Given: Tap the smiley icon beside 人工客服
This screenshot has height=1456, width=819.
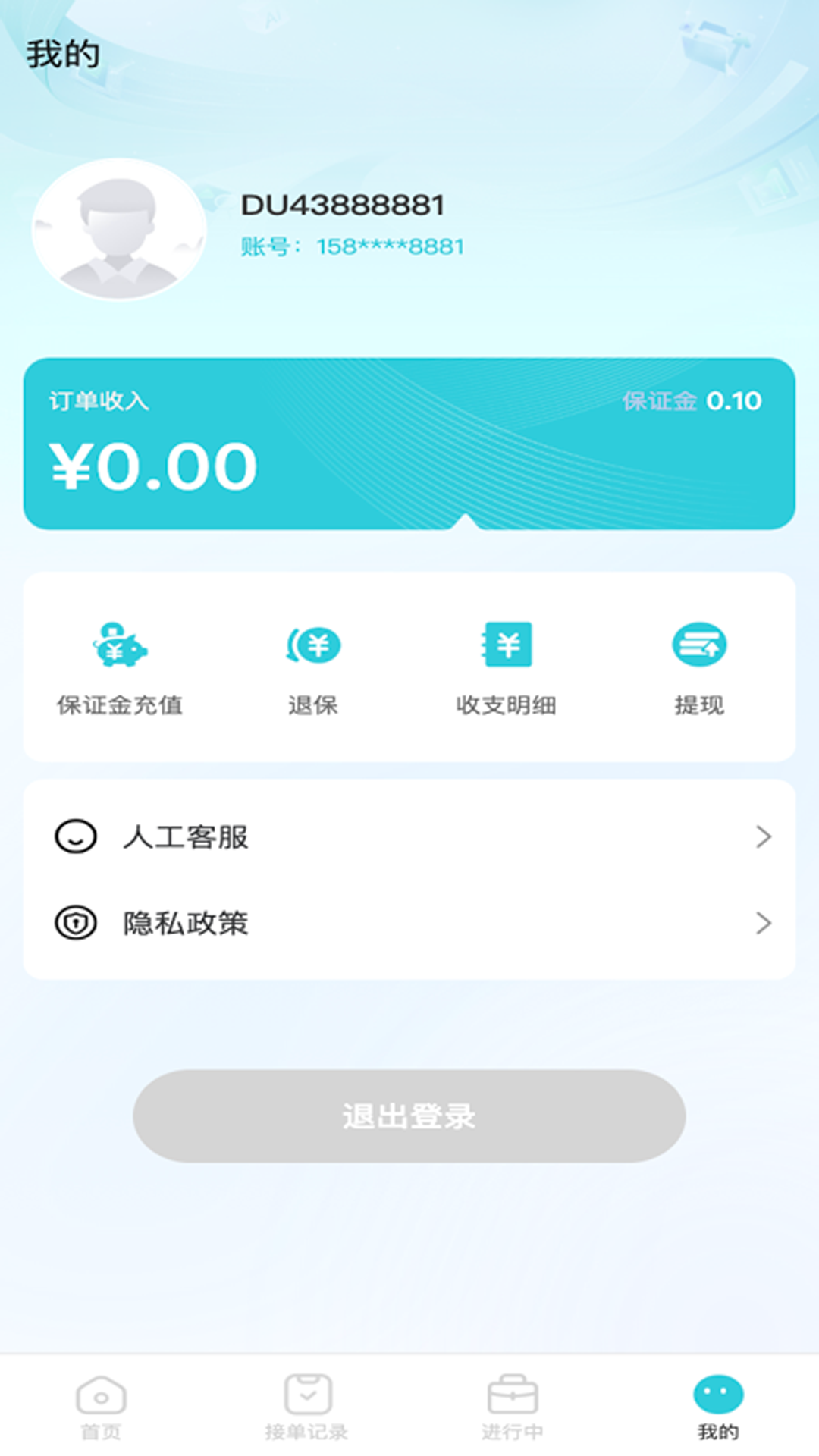Looking at the screenshot, I should click(x=74, y=837).
